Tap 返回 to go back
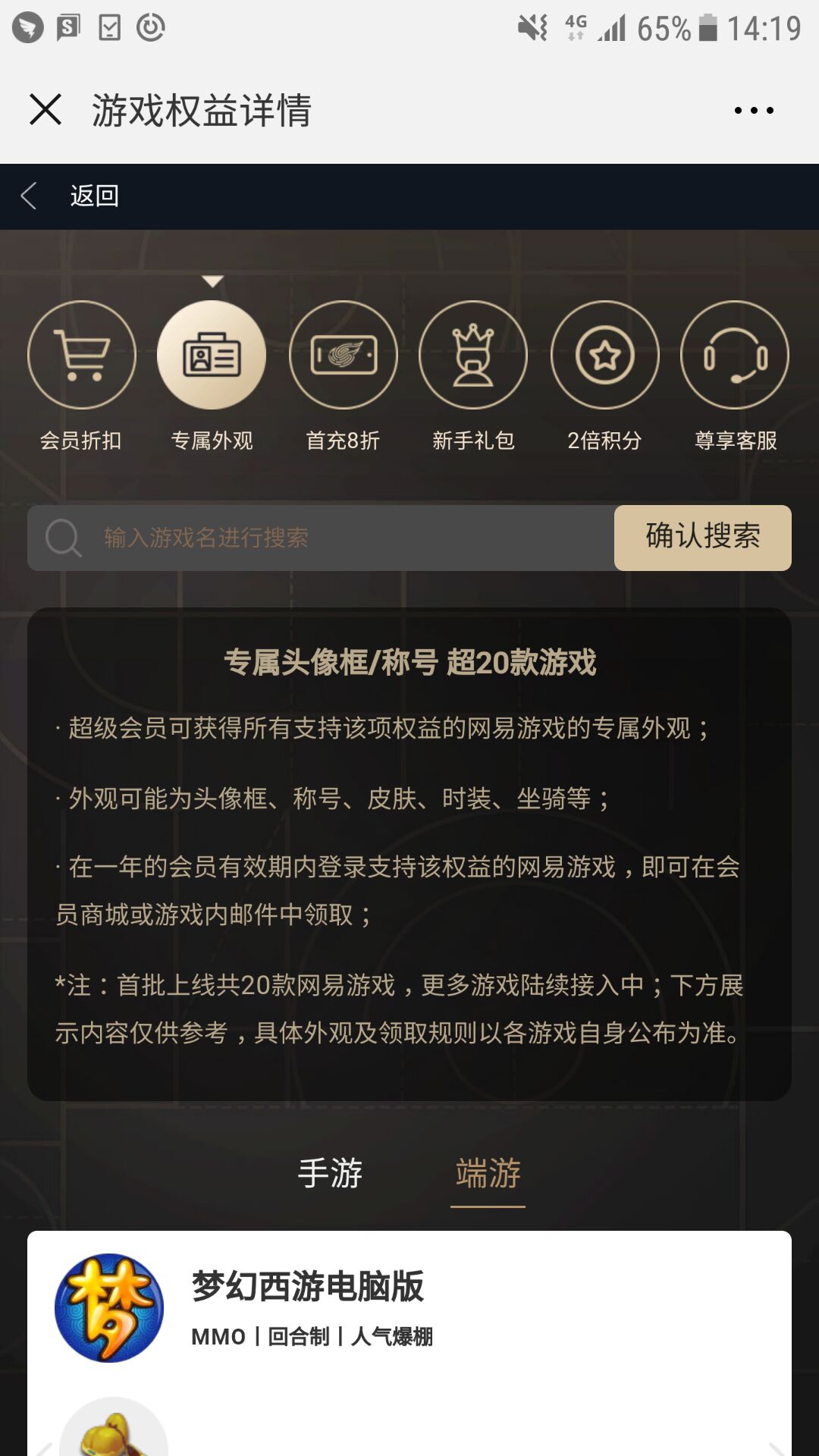819x1456 pixels. pos(70,196)
